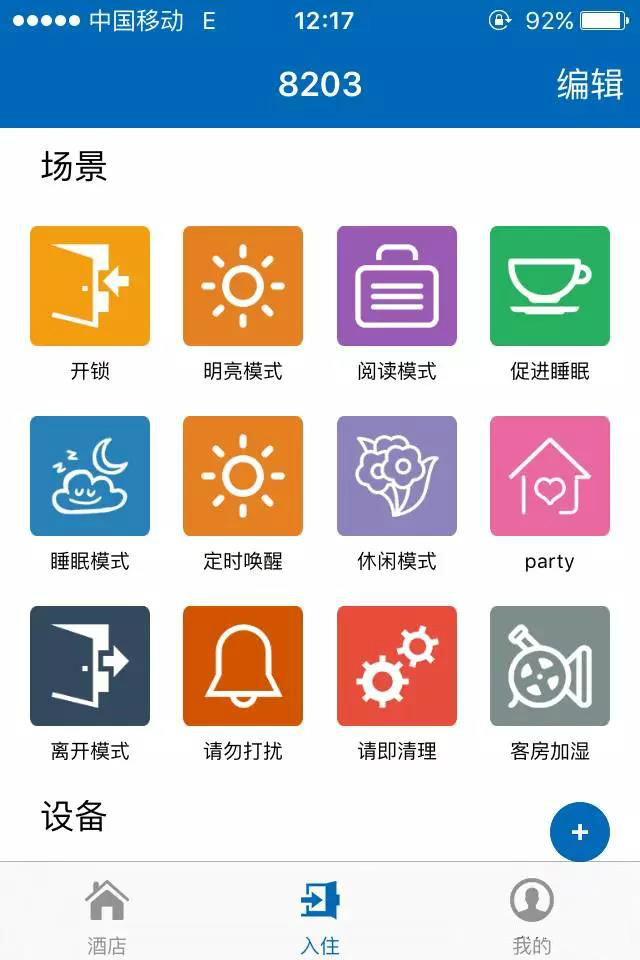Open the 我的 profile tab

click(x=532, y=916)
